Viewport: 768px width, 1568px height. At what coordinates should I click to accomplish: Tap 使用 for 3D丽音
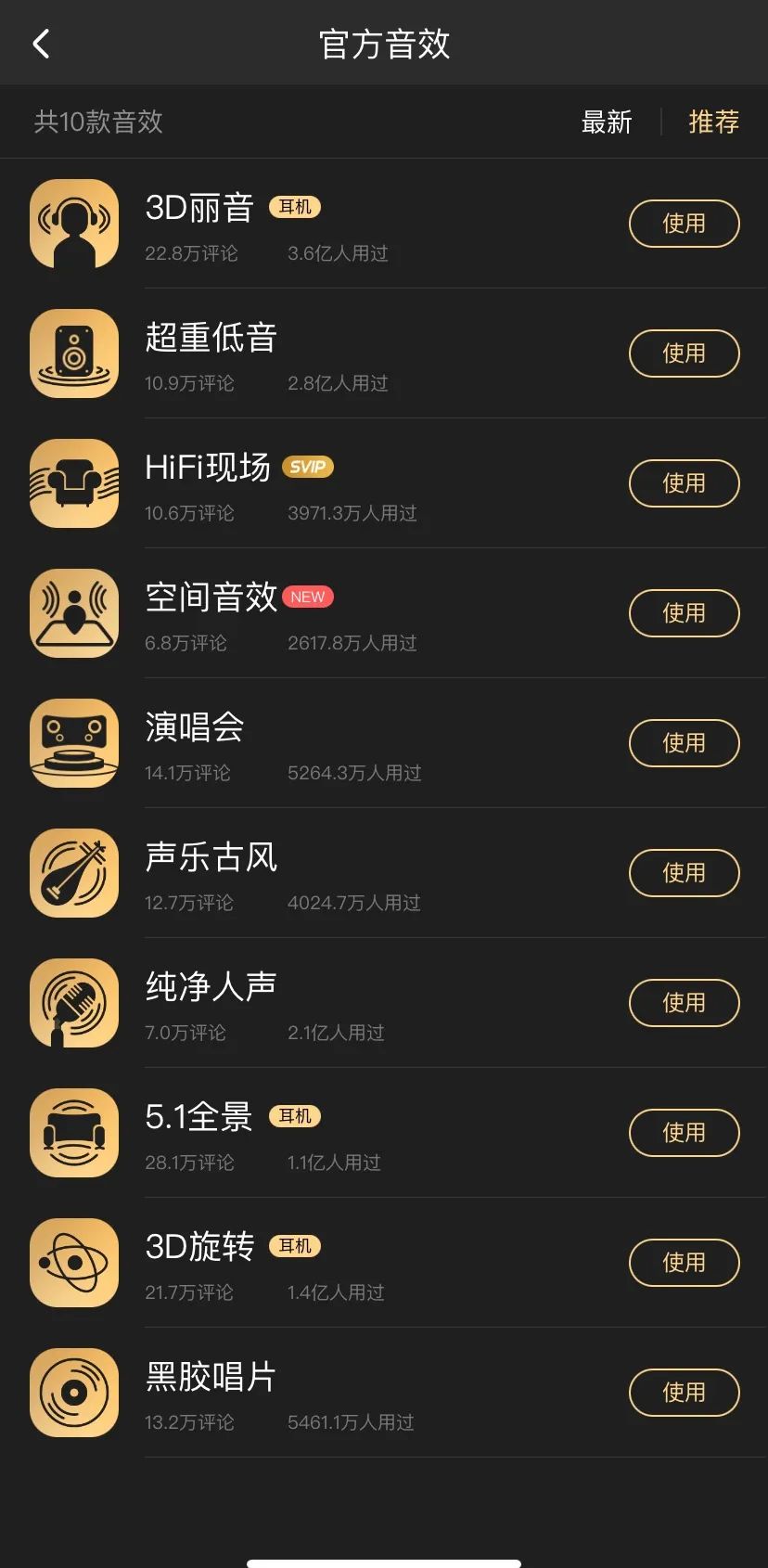[x=684, y=224]
